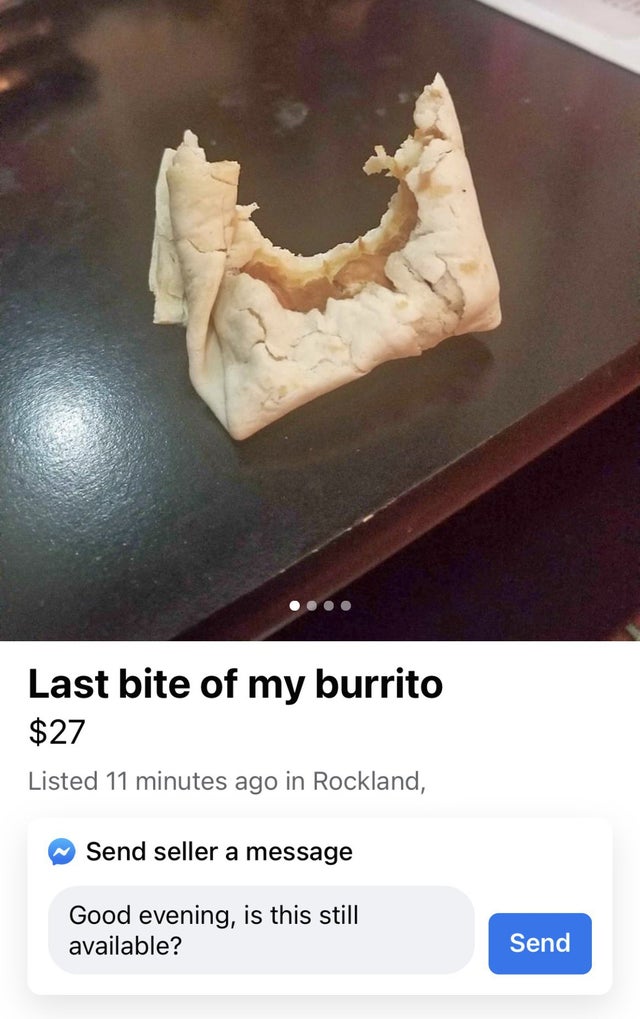640x1019 pixels.
Task: Send the message to the seller
Action: point(539,943)
